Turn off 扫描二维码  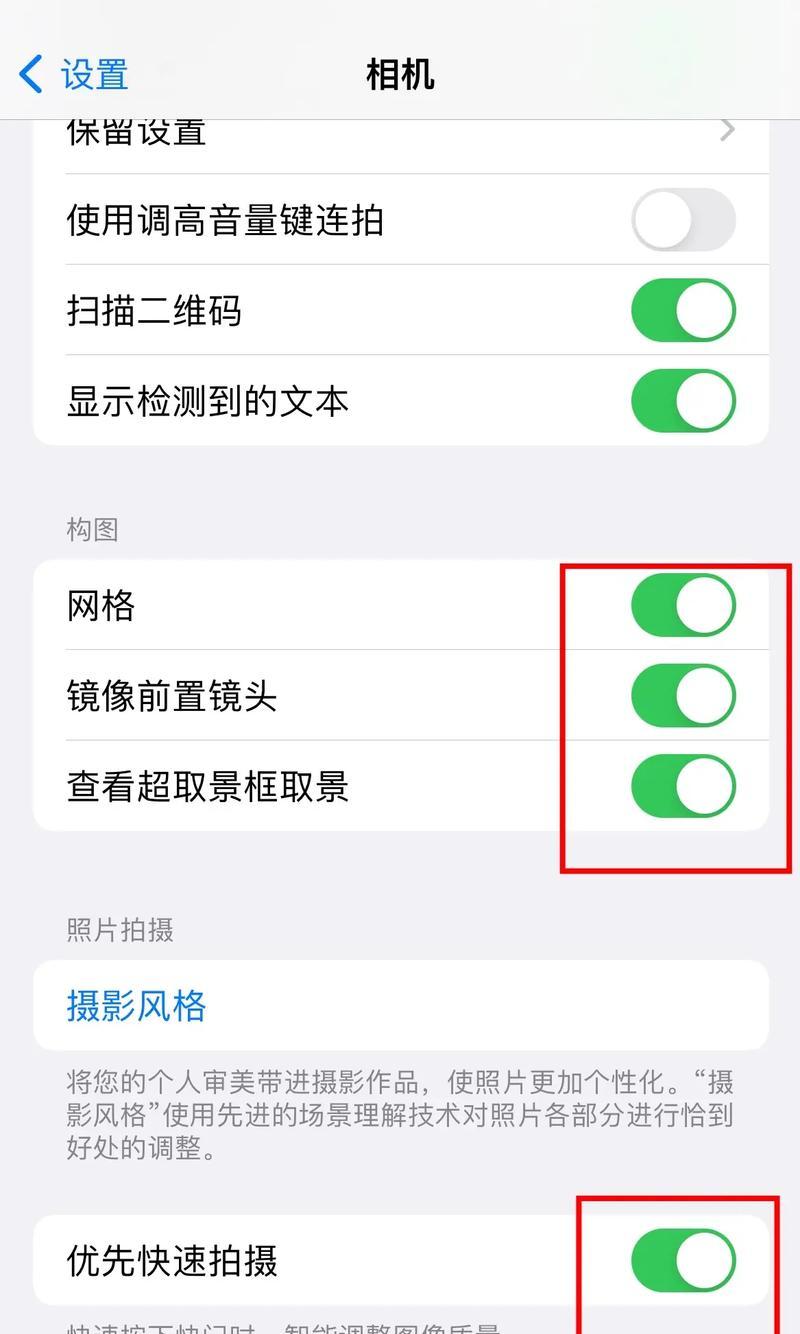[684, 311]
